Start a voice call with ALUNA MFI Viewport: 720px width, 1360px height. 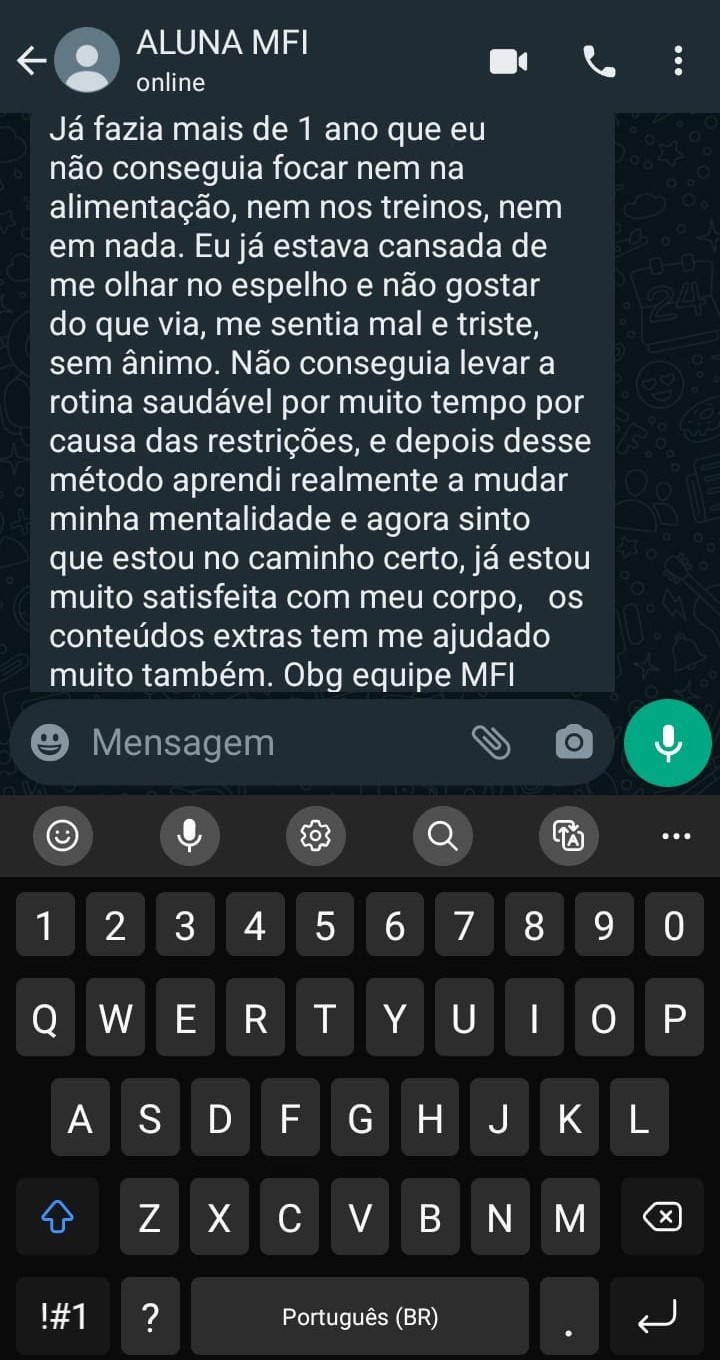pos(599,62)
